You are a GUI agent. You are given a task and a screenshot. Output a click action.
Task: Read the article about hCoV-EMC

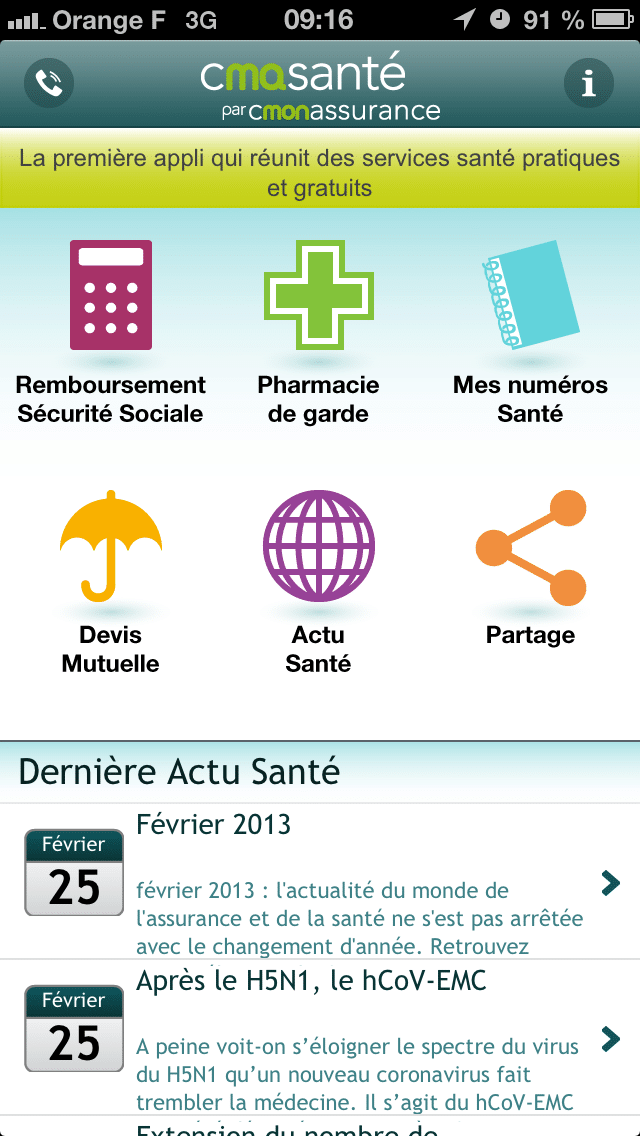click(x=320, y=1037)
